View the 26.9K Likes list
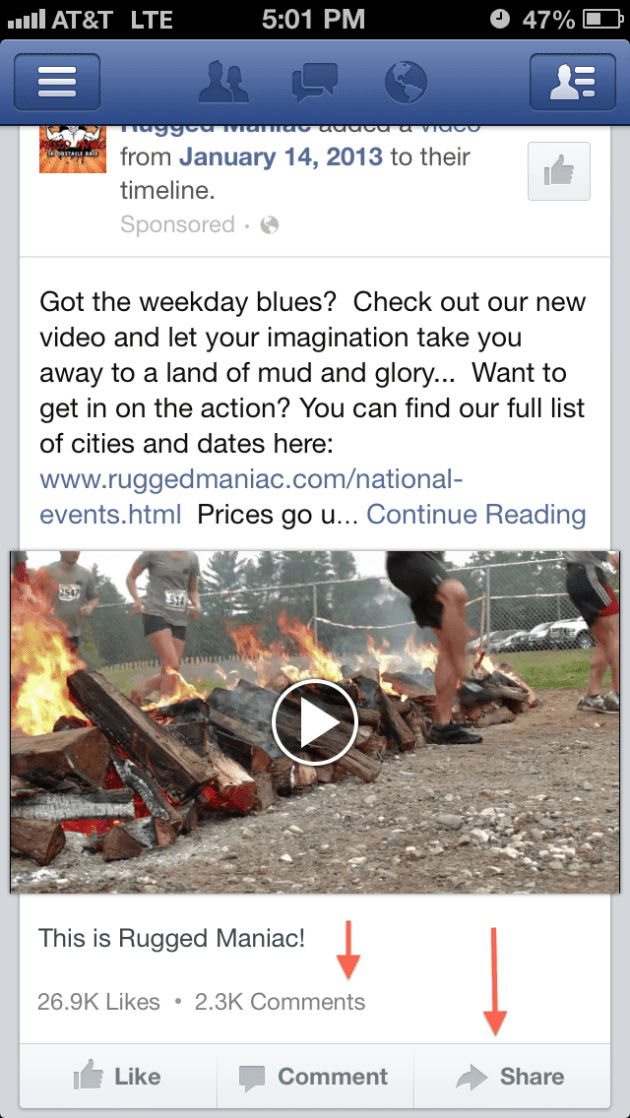Viewport: 630px width, 1118px height. click(x=99, y=1001)
